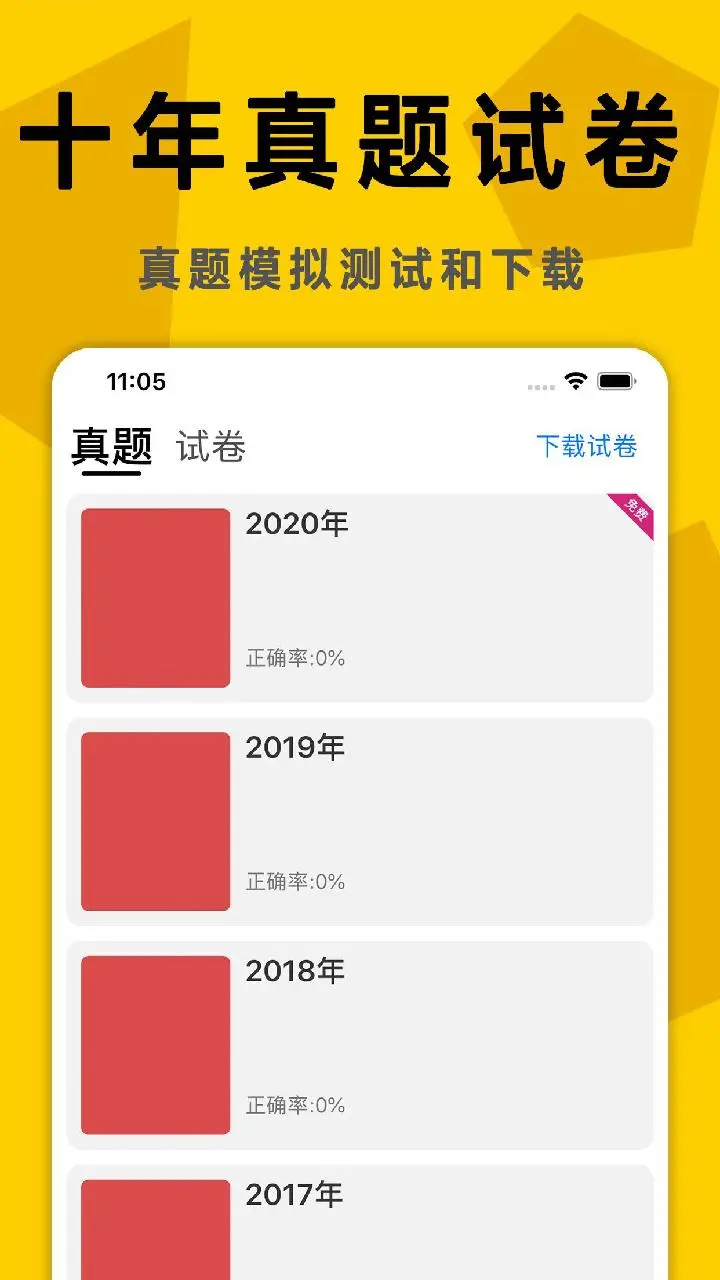The image size is (720, 1280).
Task: Click the 正确率:0% accuracy label for 2018年
Action: pos(294,1106)
